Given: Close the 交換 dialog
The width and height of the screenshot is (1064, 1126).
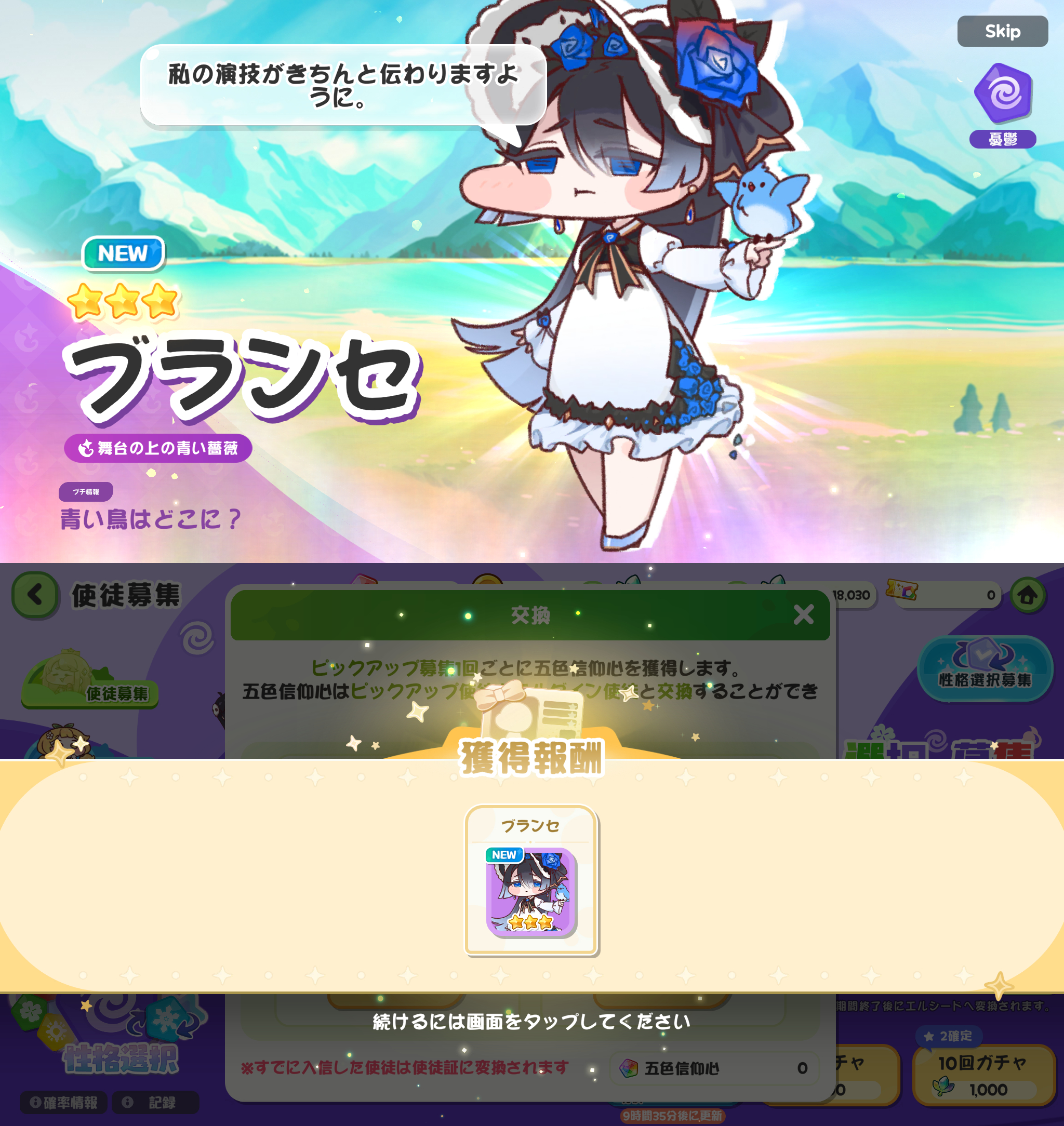Looking at the screenshot, I should point(803,614).
